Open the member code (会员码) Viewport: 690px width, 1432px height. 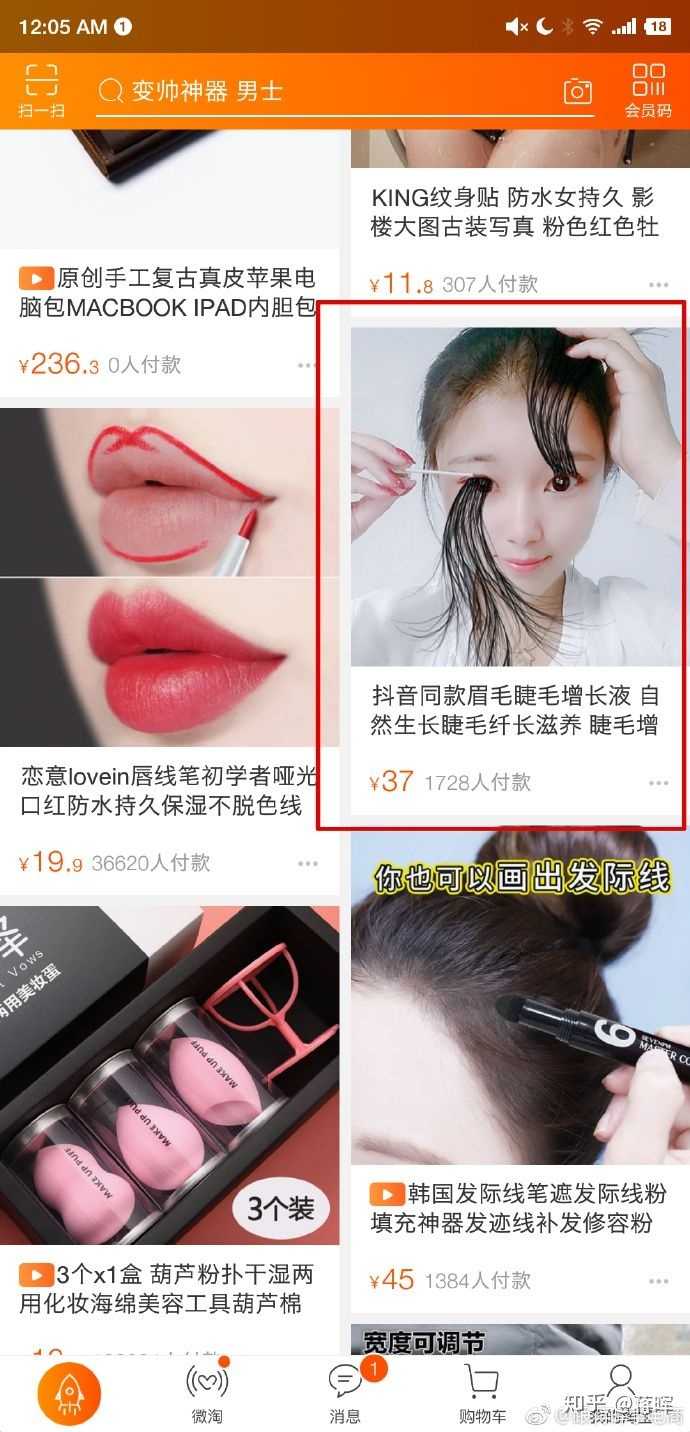648,91
